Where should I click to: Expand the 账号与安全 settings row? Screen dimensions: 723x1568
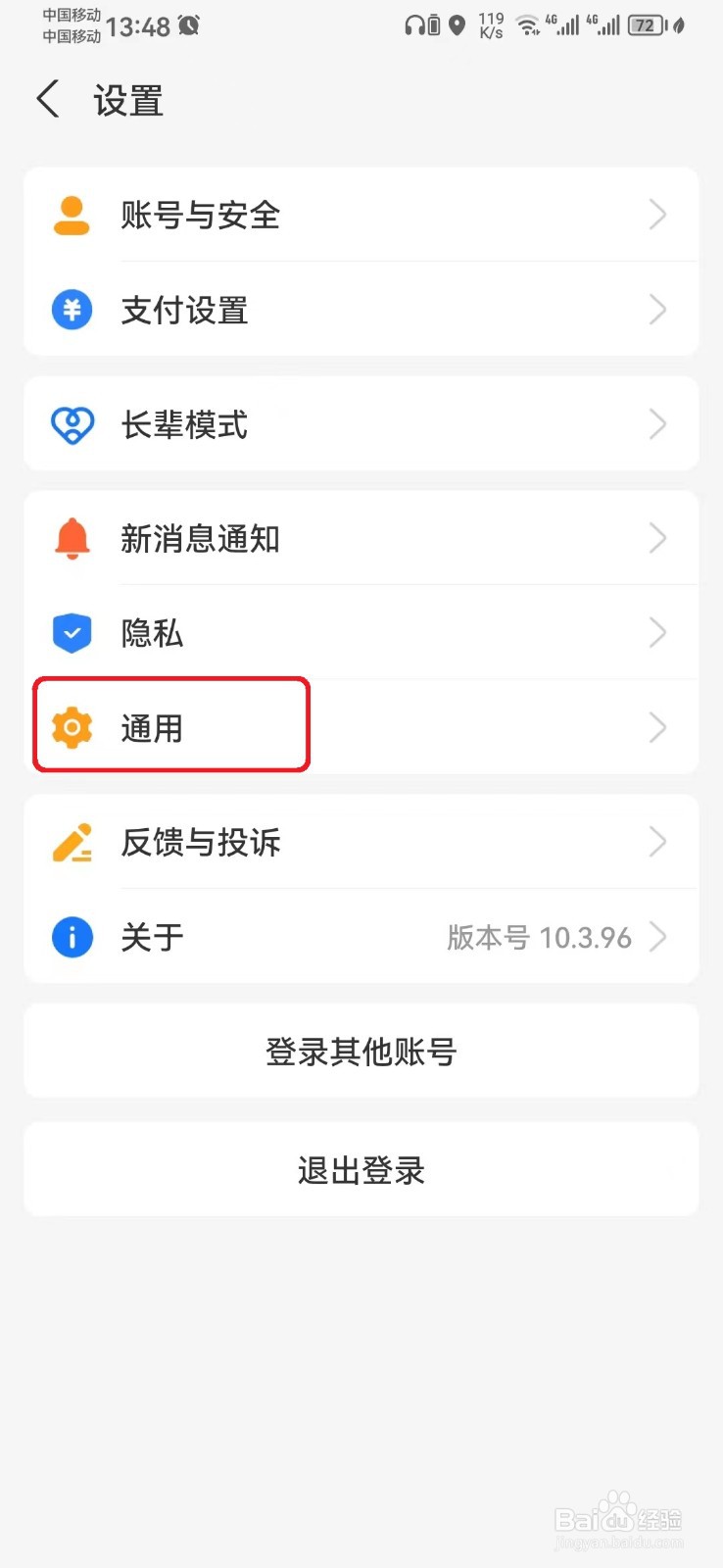(657, 215)
